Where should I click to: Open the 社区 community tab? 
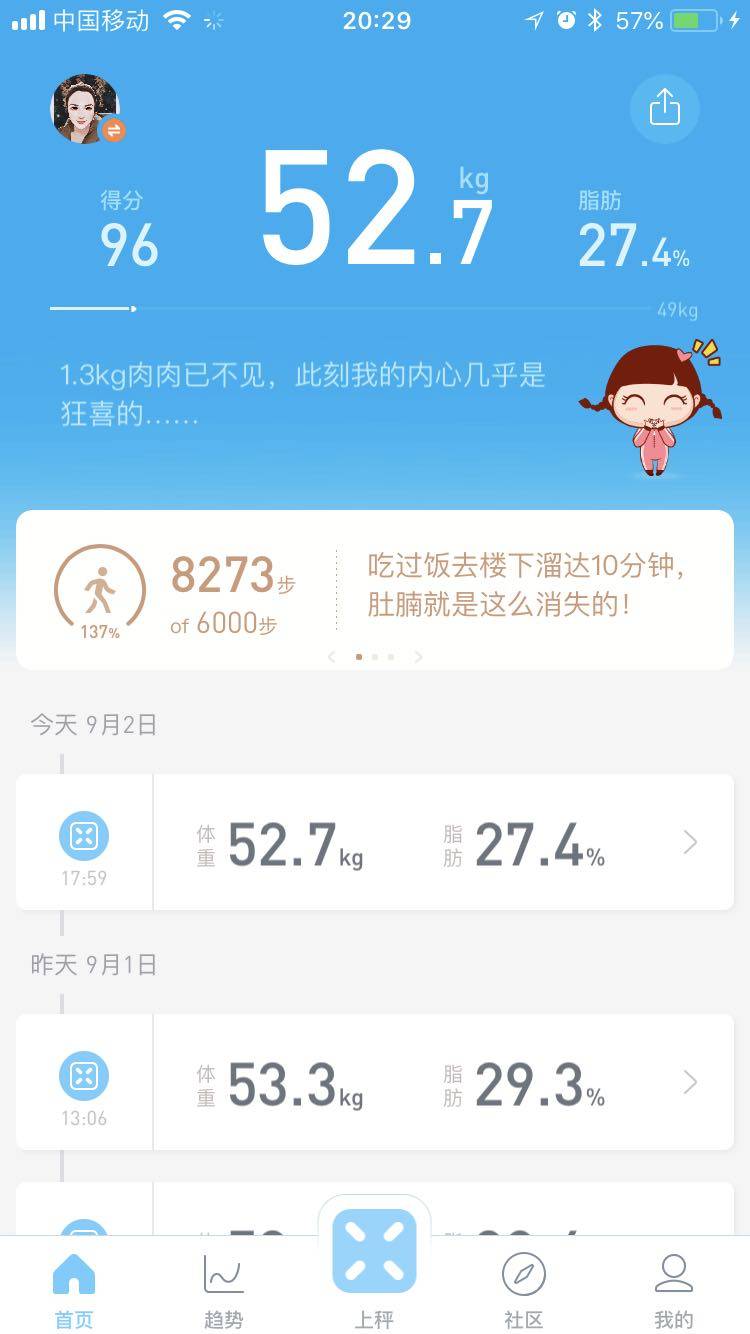[x=524, y=1290]
